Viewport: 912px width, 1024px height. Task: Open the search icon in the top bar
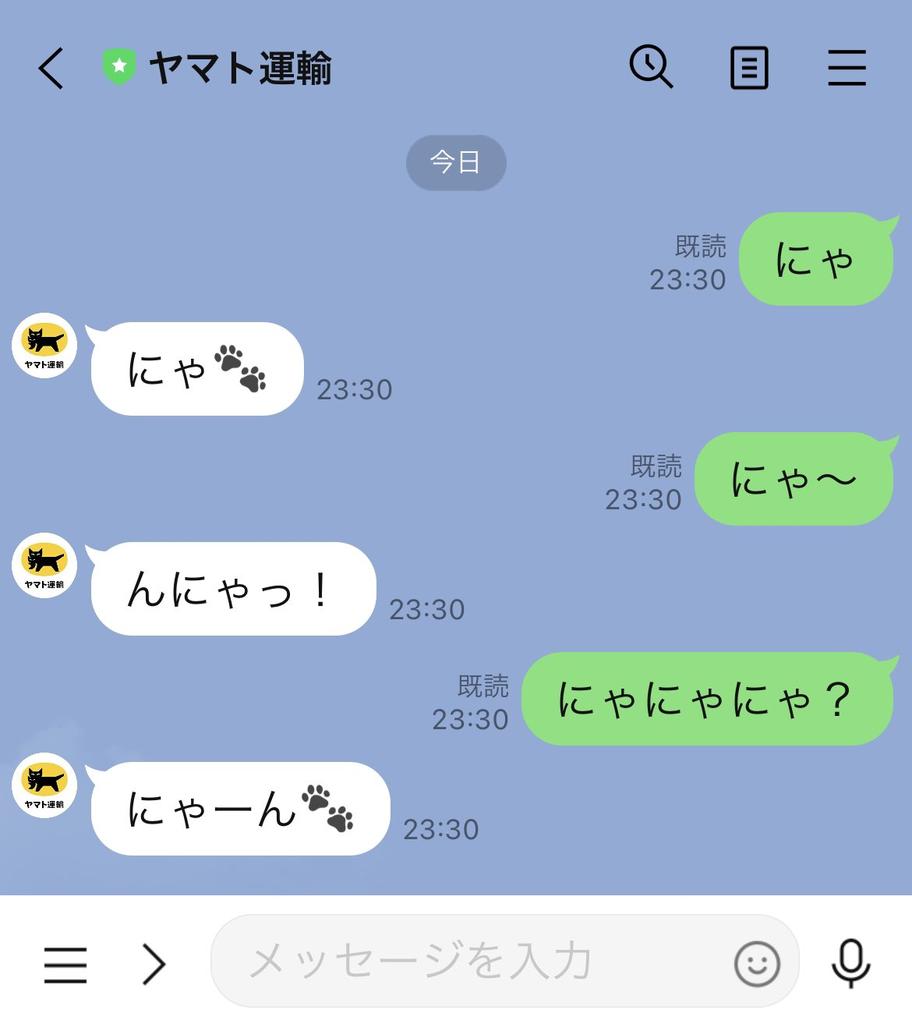(650, 67)
